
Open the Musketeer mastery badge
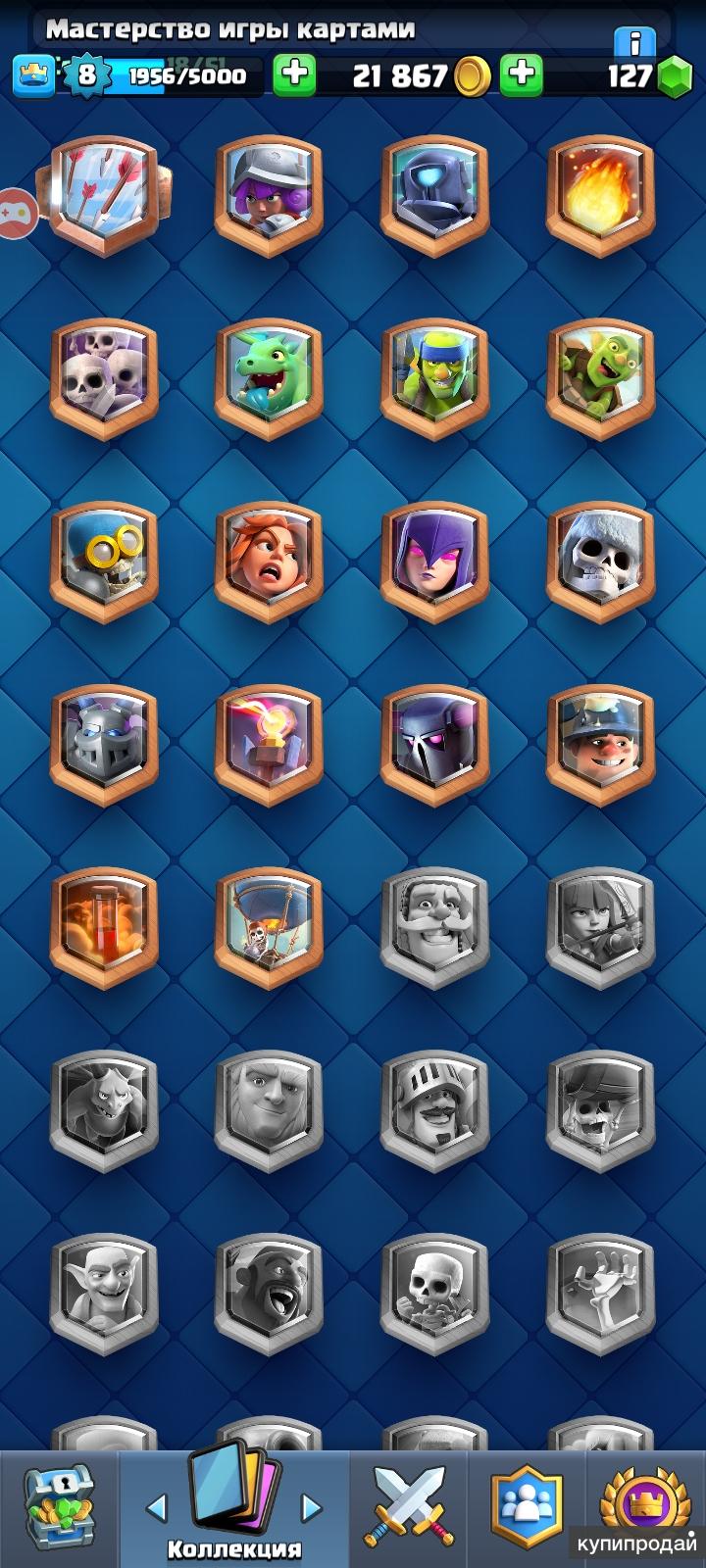[x=269, y=194]
